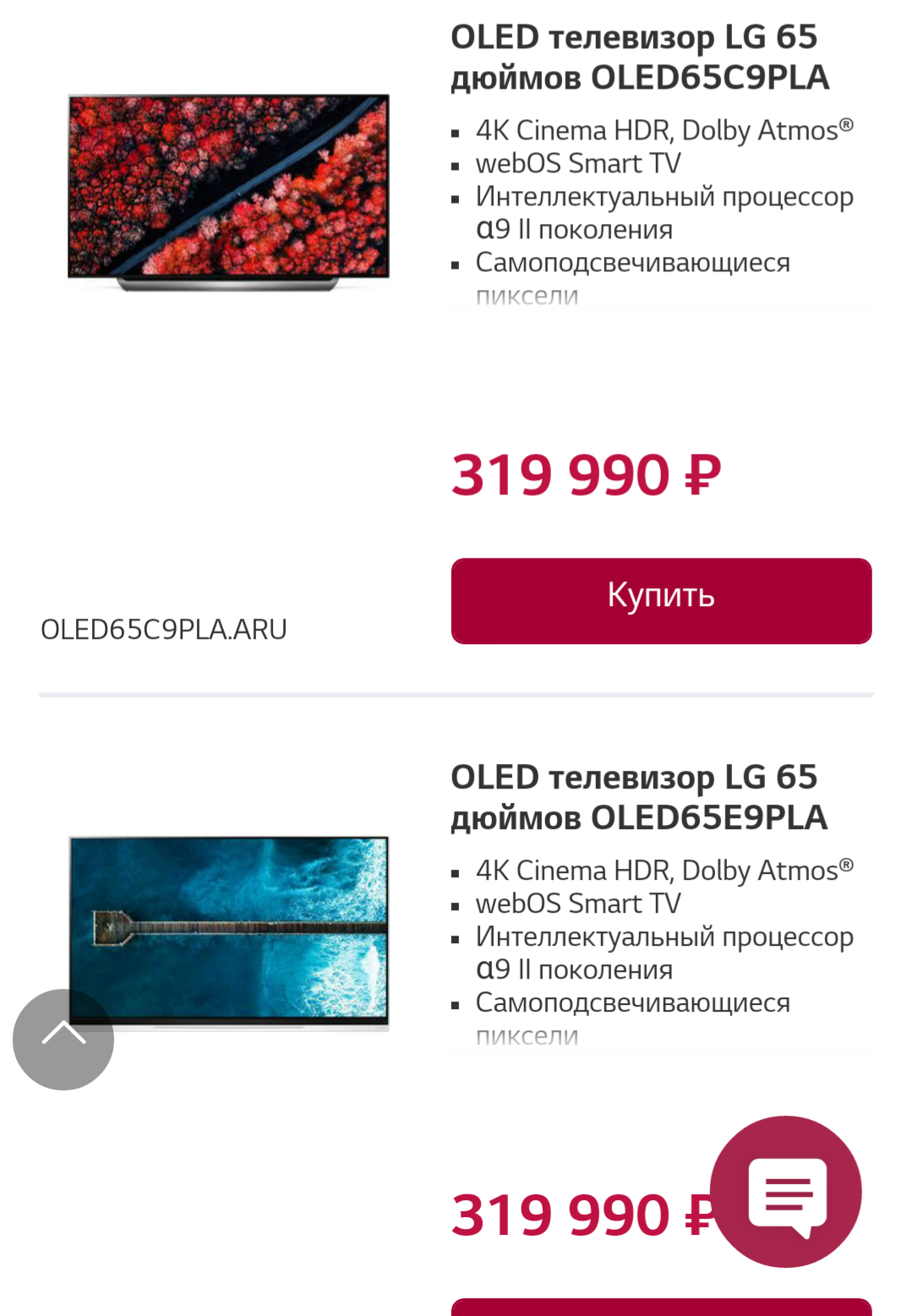Image resolution: width=912 pixels, height=1316 pixels.
Task: Open the live chat bubble
Action: (x=785, y=1191)
